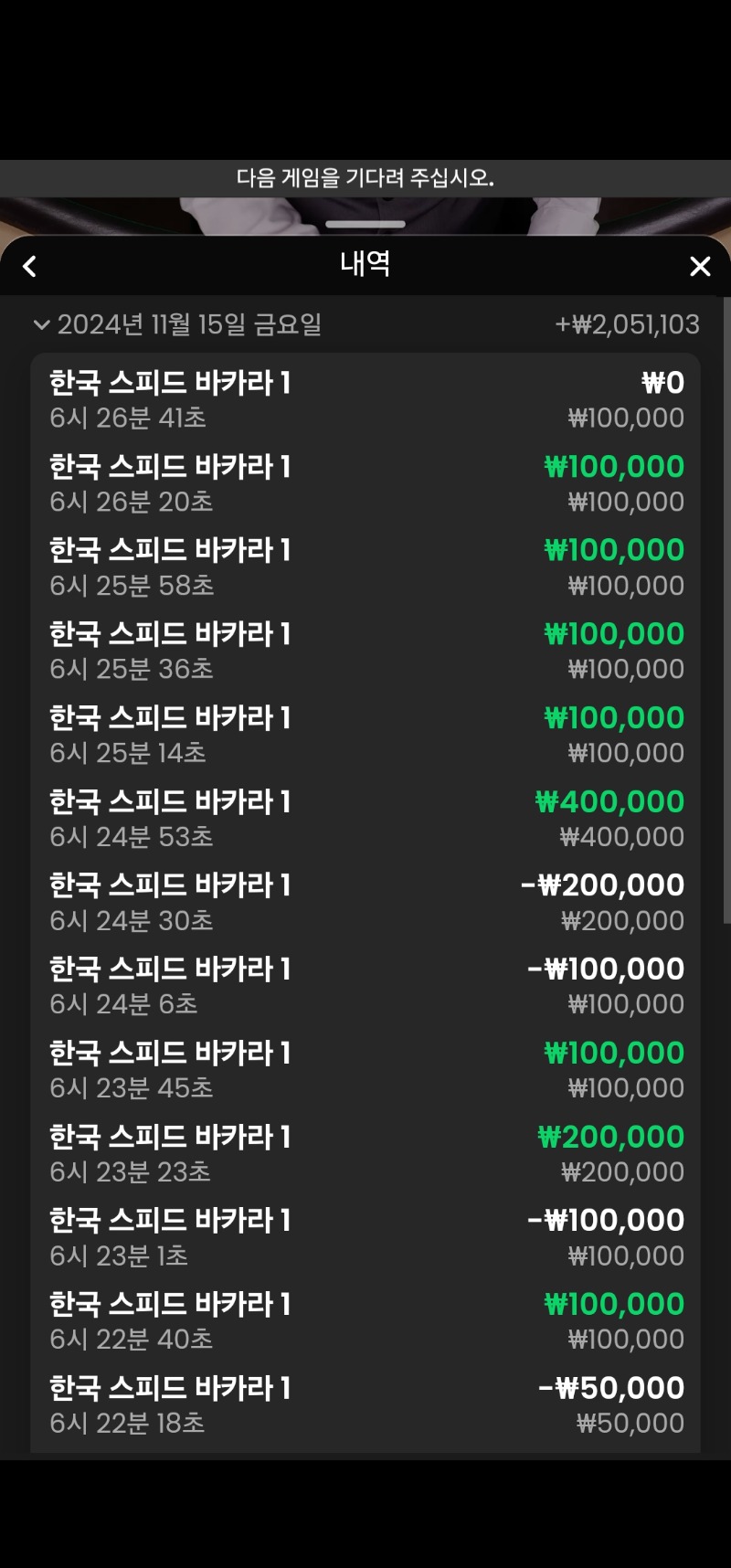Viewport: 731px width, 1568px height.
Task: Open the -₩200,000 round at 6시 24분 30초
Action: [x=365, y=903]
